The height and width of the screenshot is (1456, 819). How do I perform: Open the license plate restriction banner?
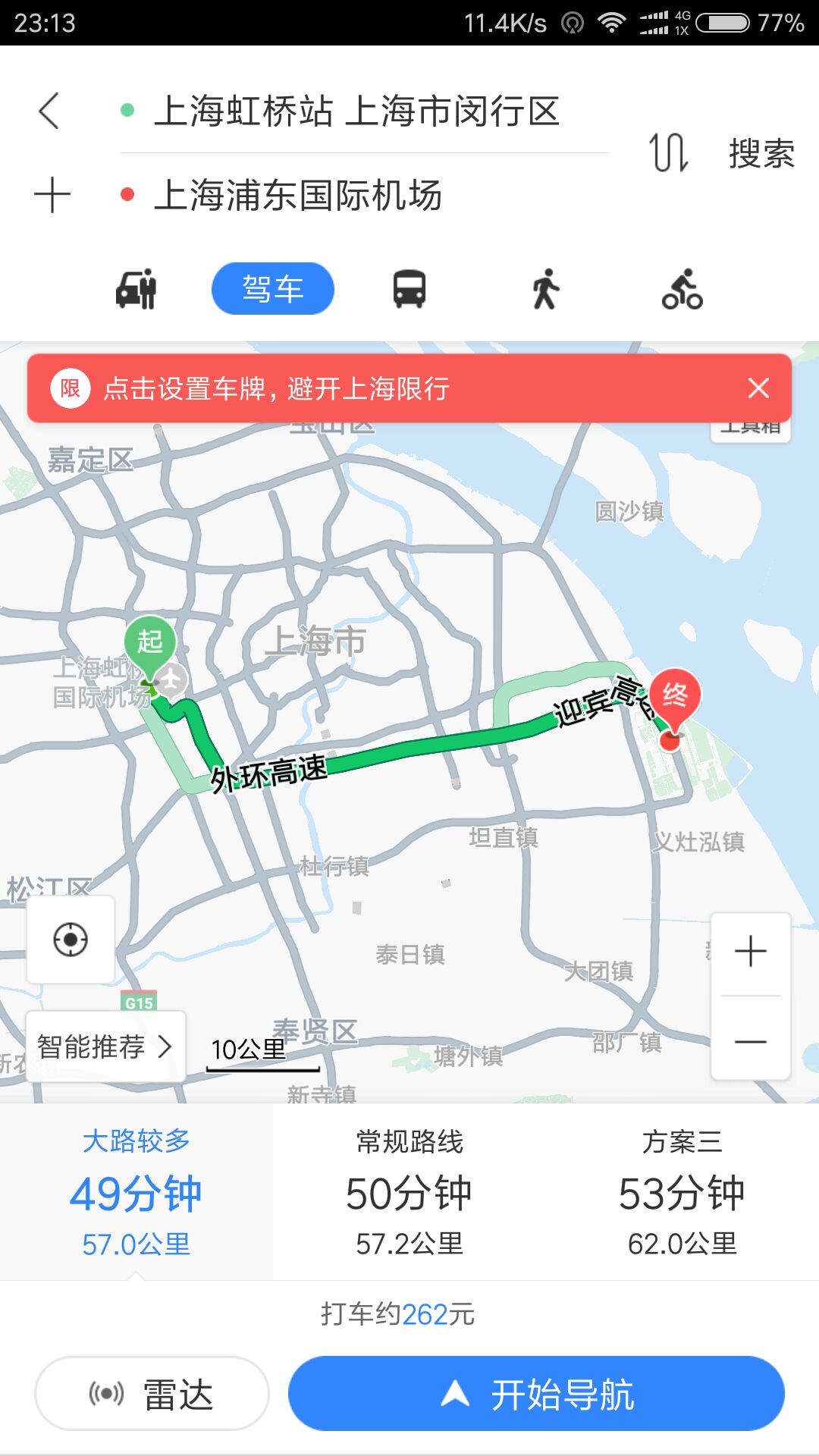click(379, 388)
